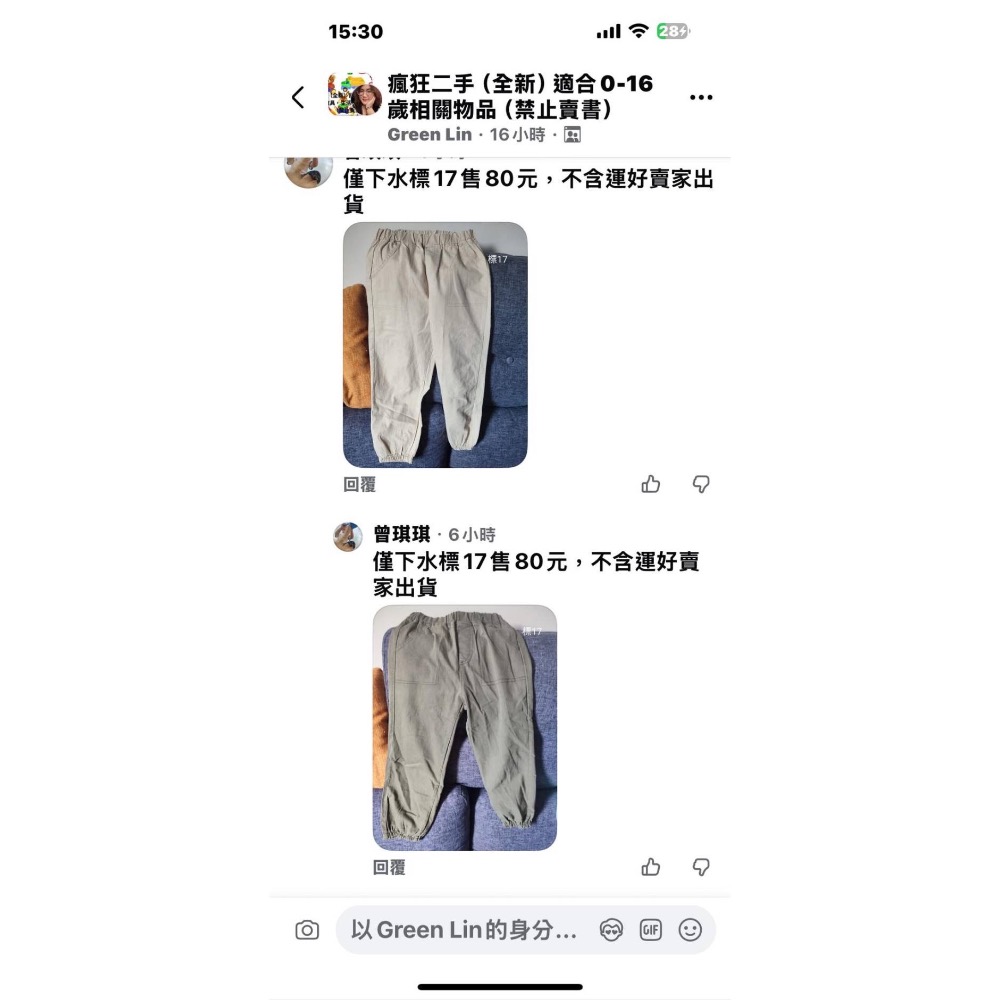Open the emoji picker

tap(690, 930)
